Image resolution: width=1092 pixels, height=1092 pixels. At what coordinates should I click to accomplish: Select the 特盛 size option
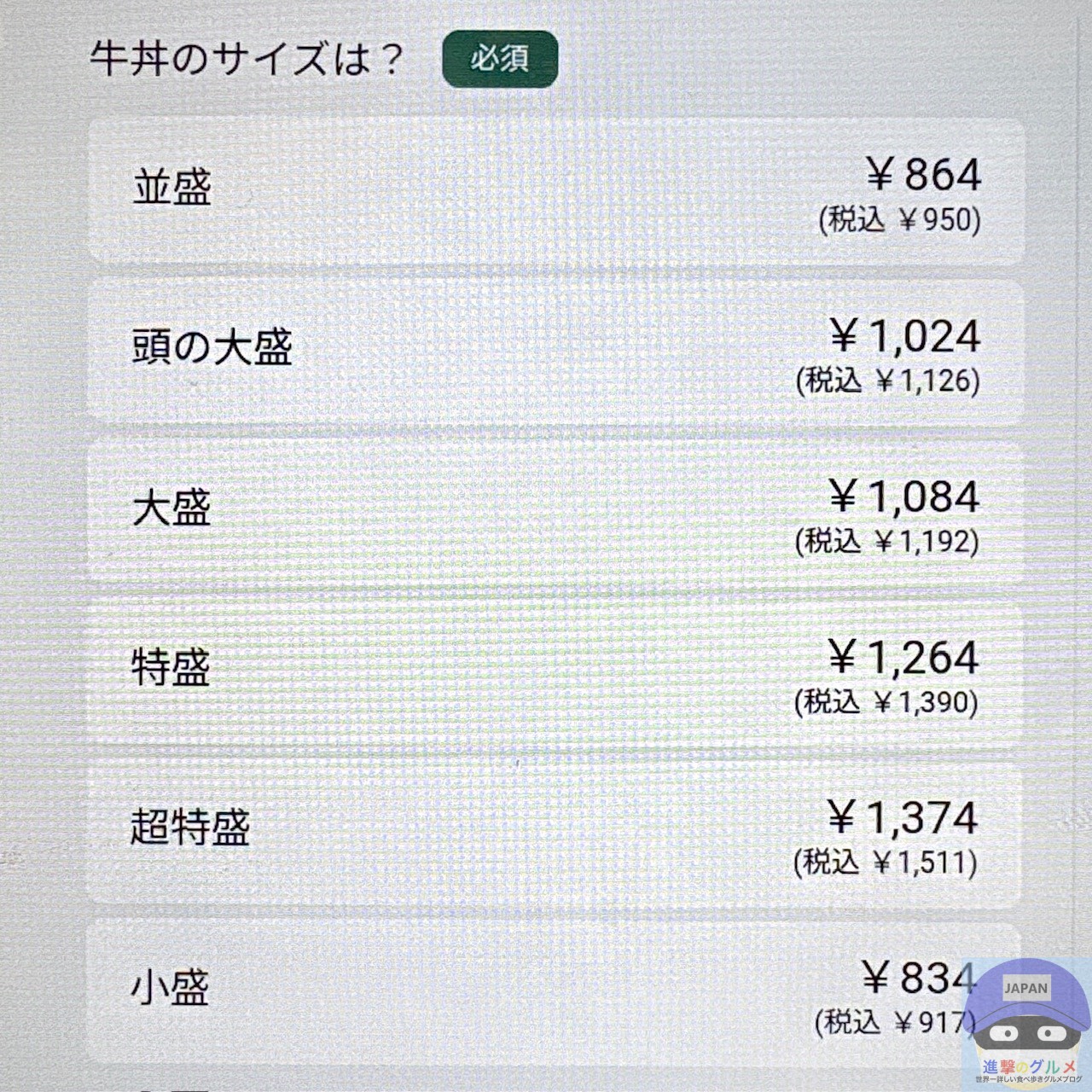pos(555,673)
